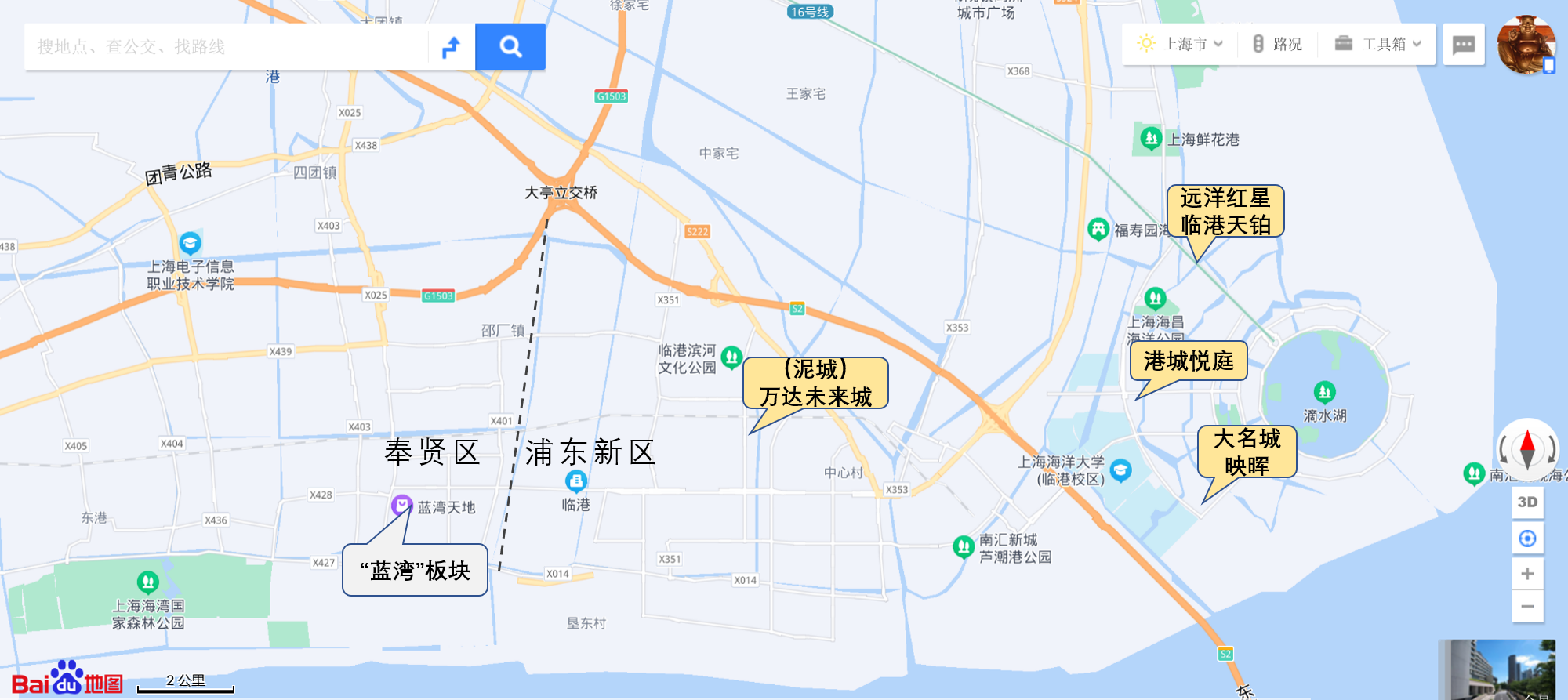The height and width of the screenshot is (700, 1568).
Task: Select the 临港 station marker
Action: pyautogui.click(x=576, y=481)
